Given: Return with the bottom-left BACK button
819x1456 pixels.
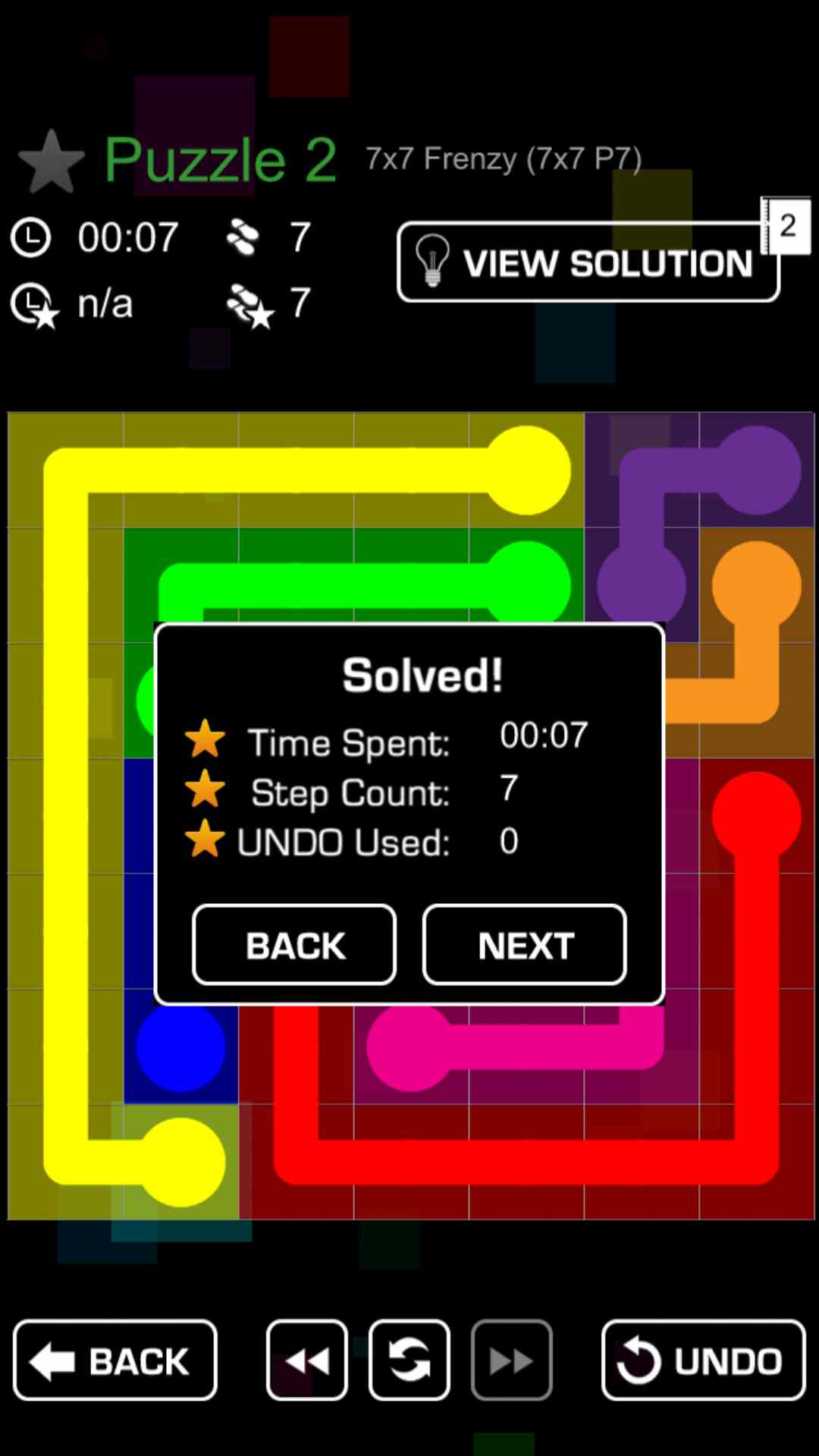Looking at the screenshot, I should tap(115, 1360).
